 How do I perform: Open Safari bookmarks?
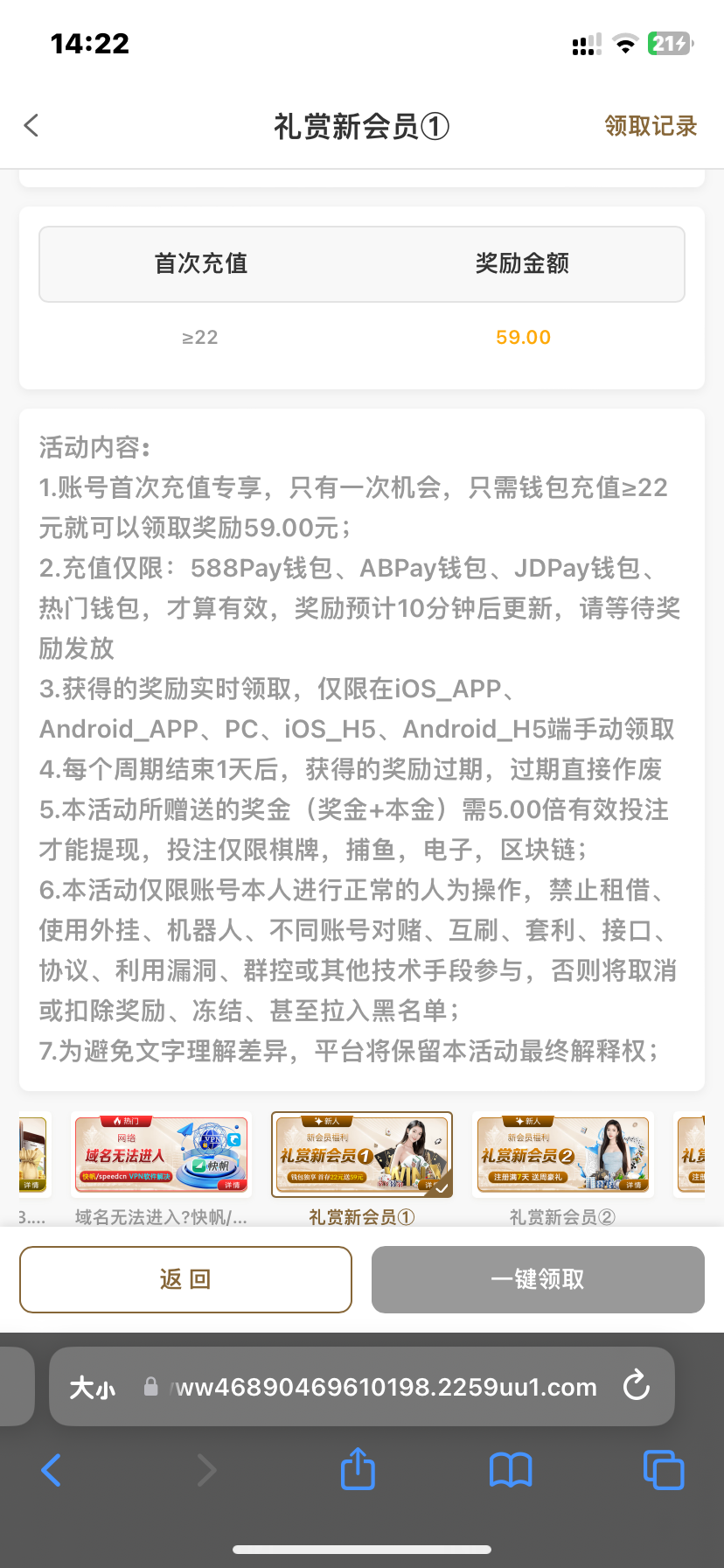[511, 1470]
